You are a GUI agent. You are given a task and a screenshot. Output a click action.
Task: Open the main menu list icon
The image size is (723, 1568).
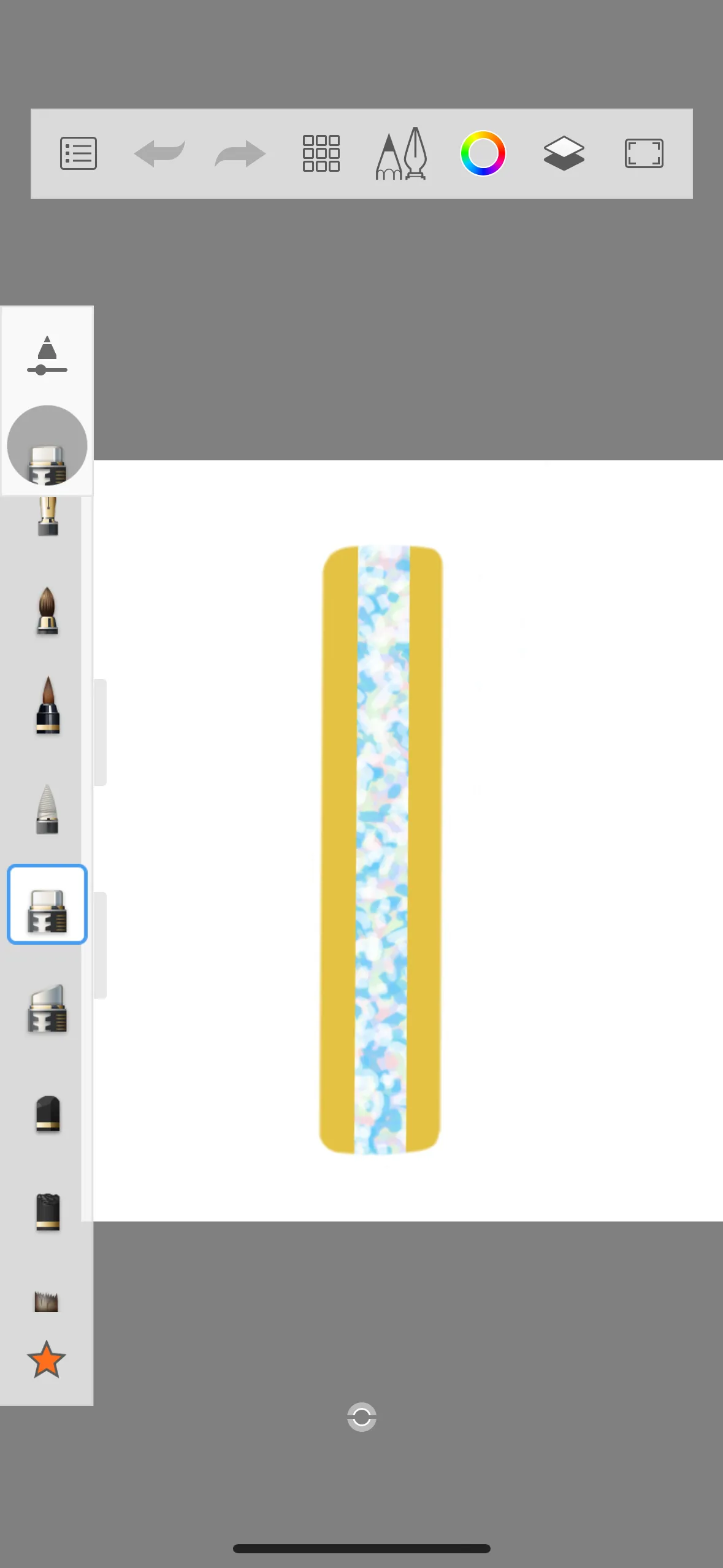pos(78,153)
